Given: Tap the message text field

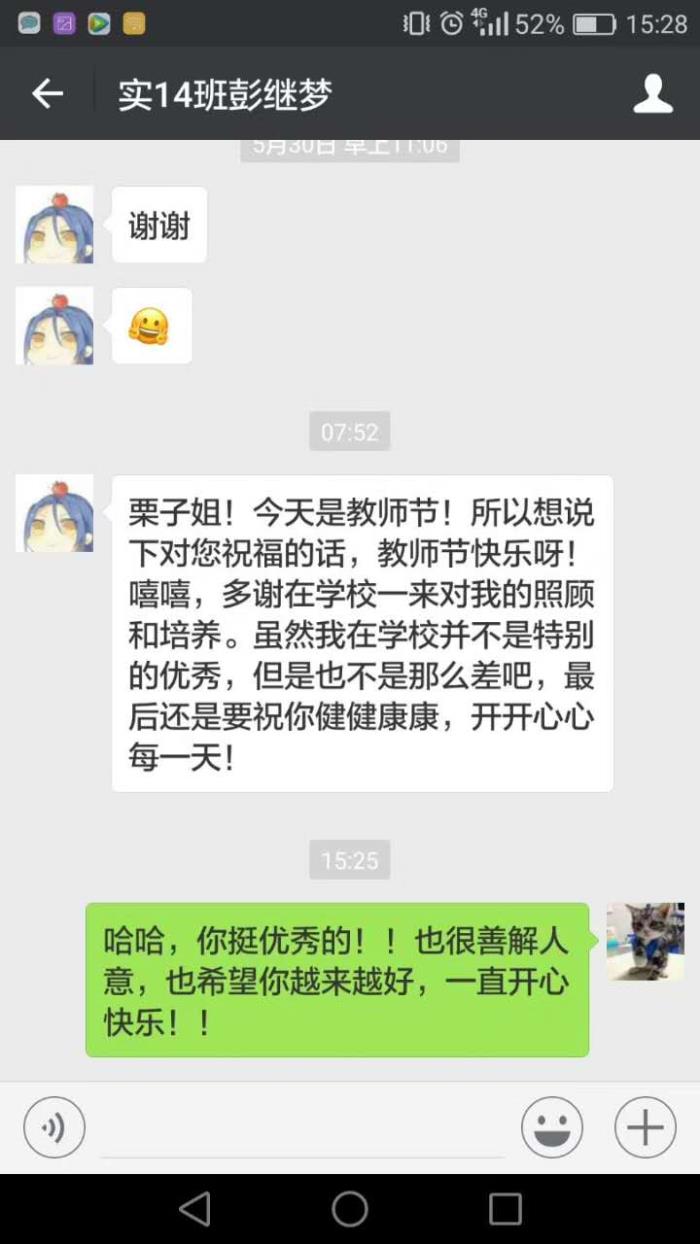Looking at the screenshot, I should (302, 1128).
